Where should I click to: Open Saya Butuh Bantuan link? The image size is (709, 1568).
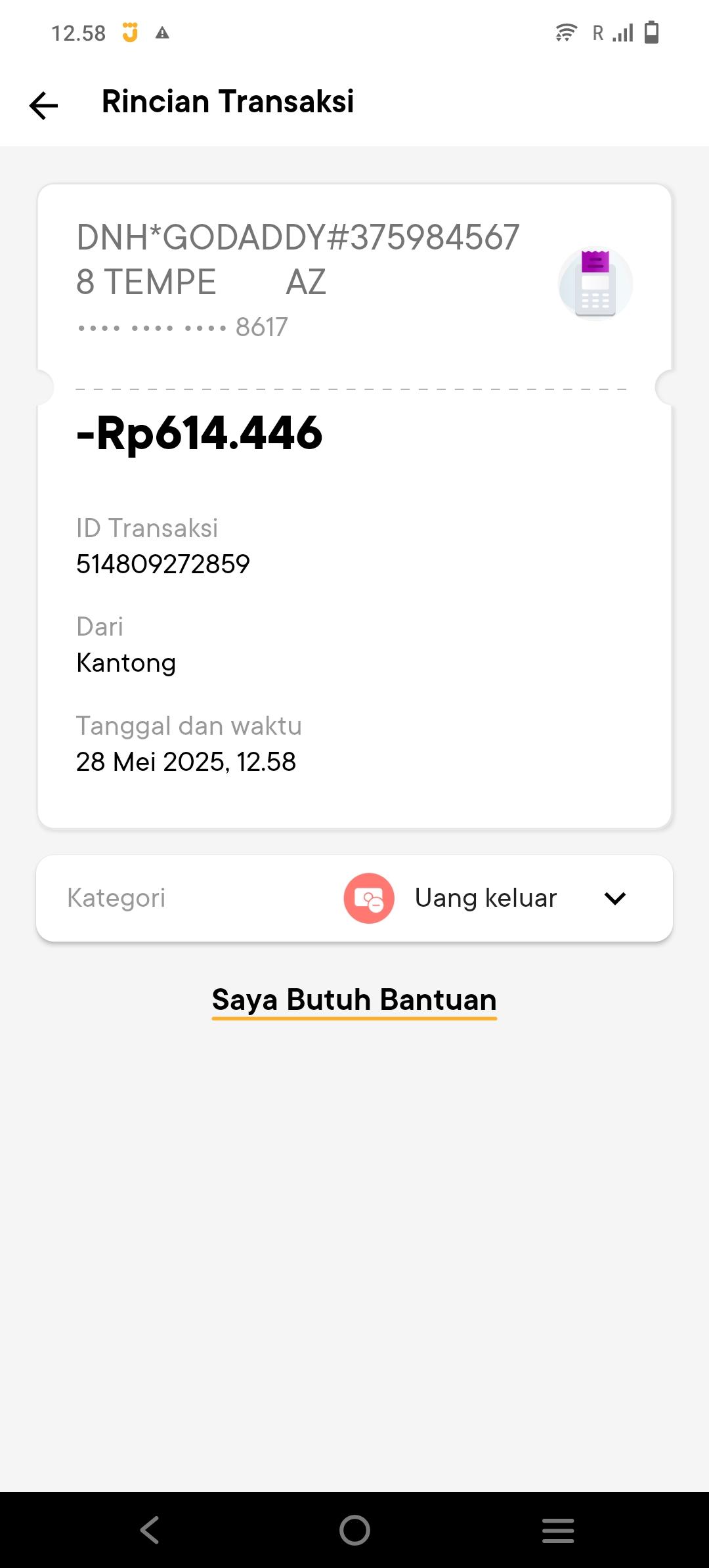(x=354, y=1000)
